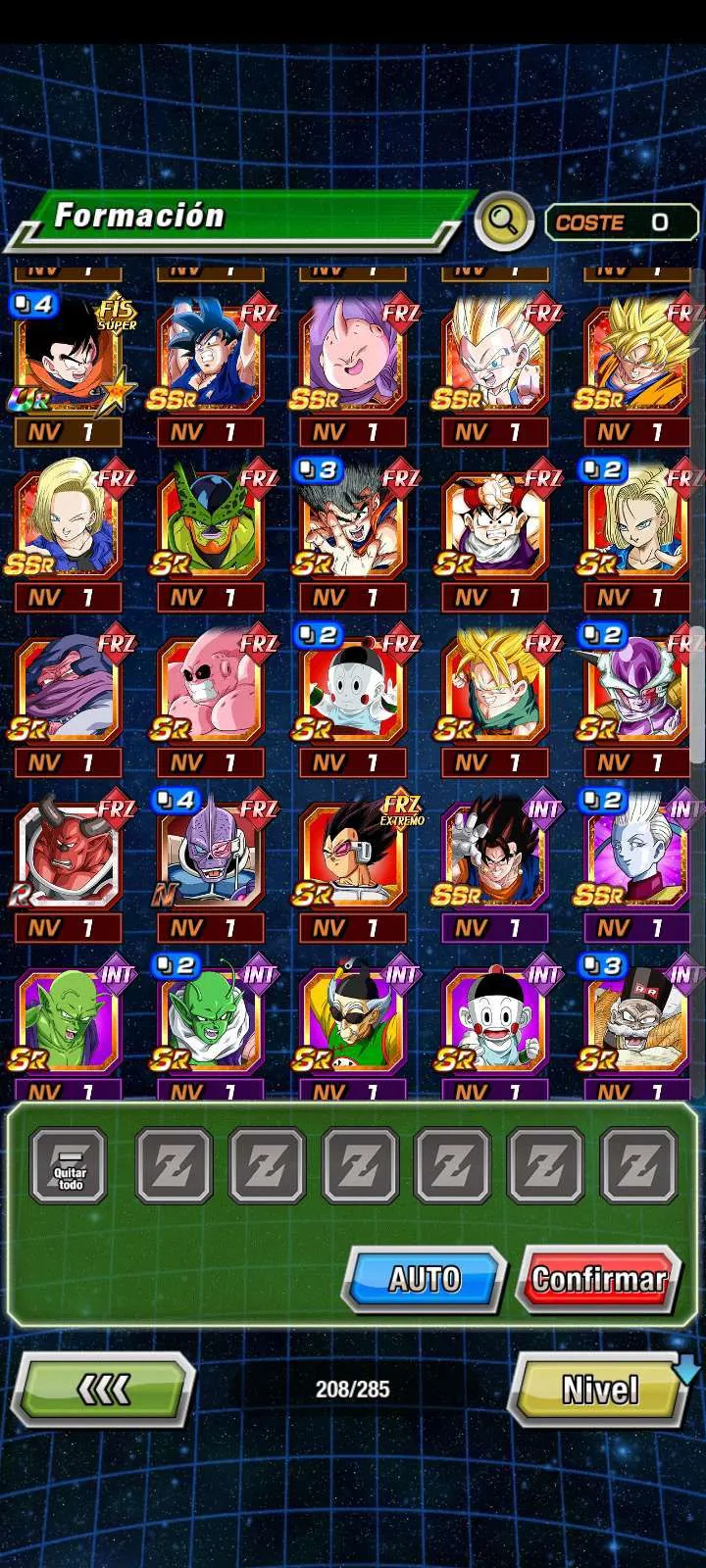Tap Quitar todo to clear the team
The image size is (706, 1568).
point(70,1166)
